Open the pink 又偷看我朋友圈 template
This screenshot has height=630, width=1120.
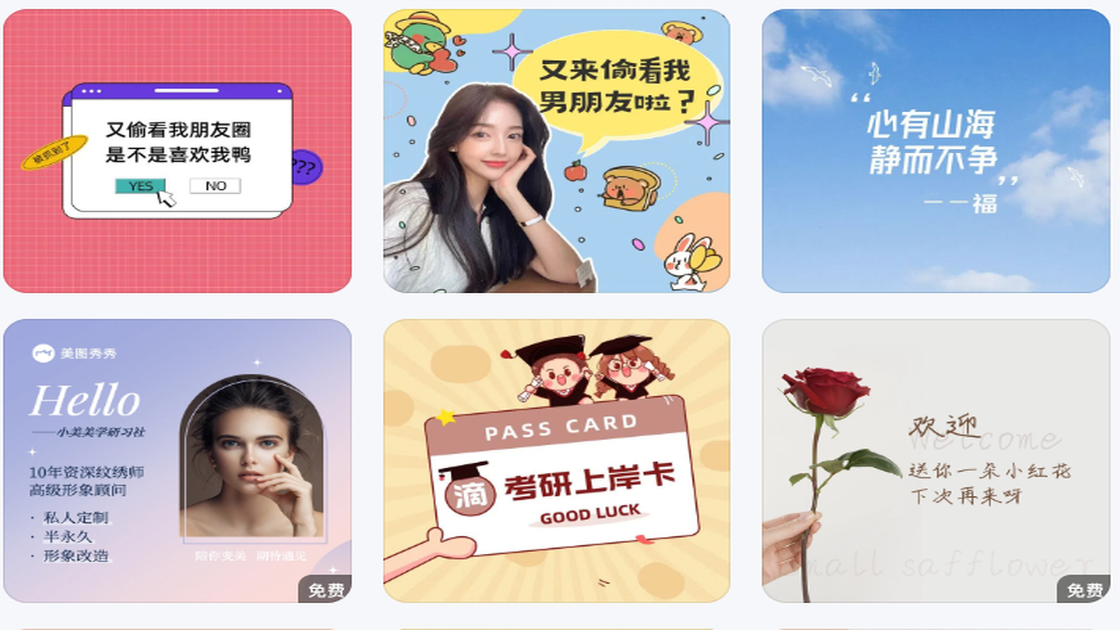tap(177, 151)
